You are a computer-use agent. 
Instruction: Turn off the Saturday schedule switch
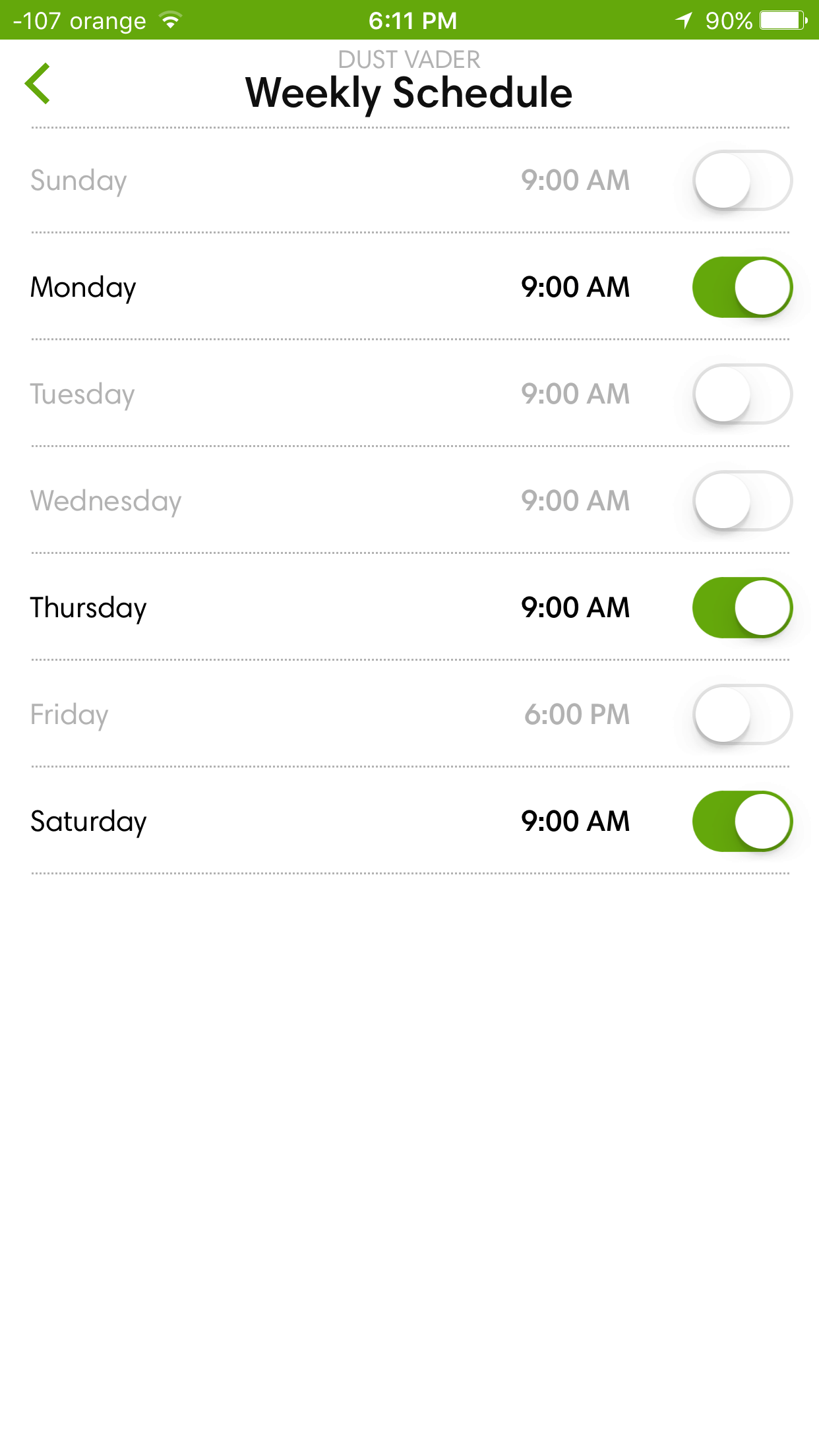pos(743,821)
